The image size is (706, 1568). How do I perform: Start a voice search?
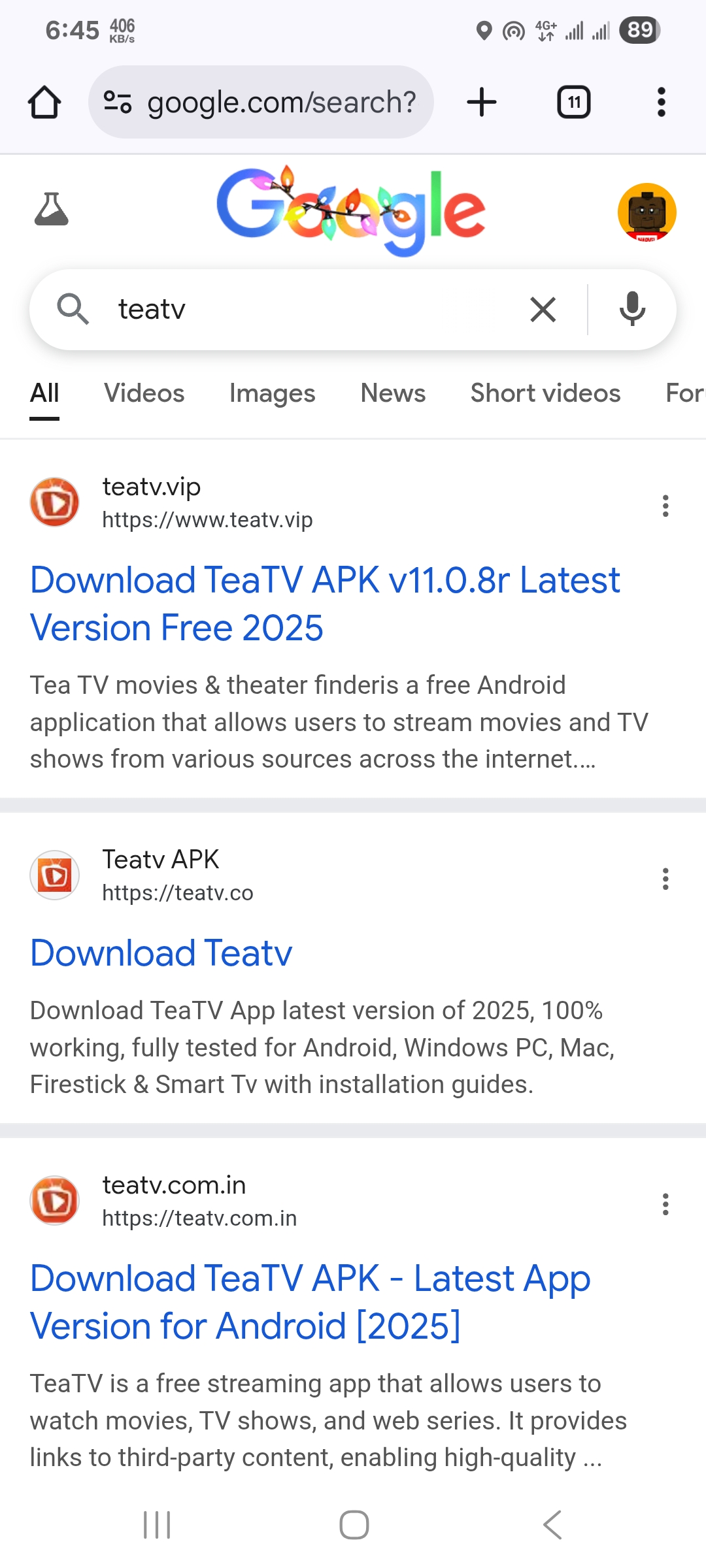click(x=632, y=310)
